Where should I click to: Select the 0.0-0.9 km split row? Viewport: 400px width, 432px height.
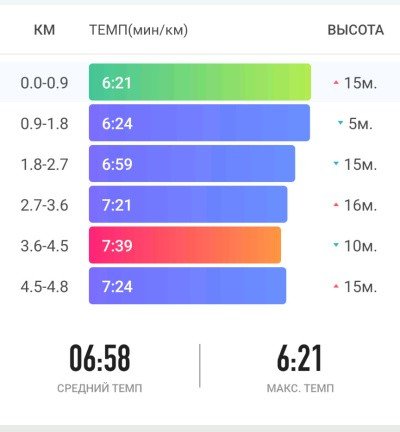200,82
